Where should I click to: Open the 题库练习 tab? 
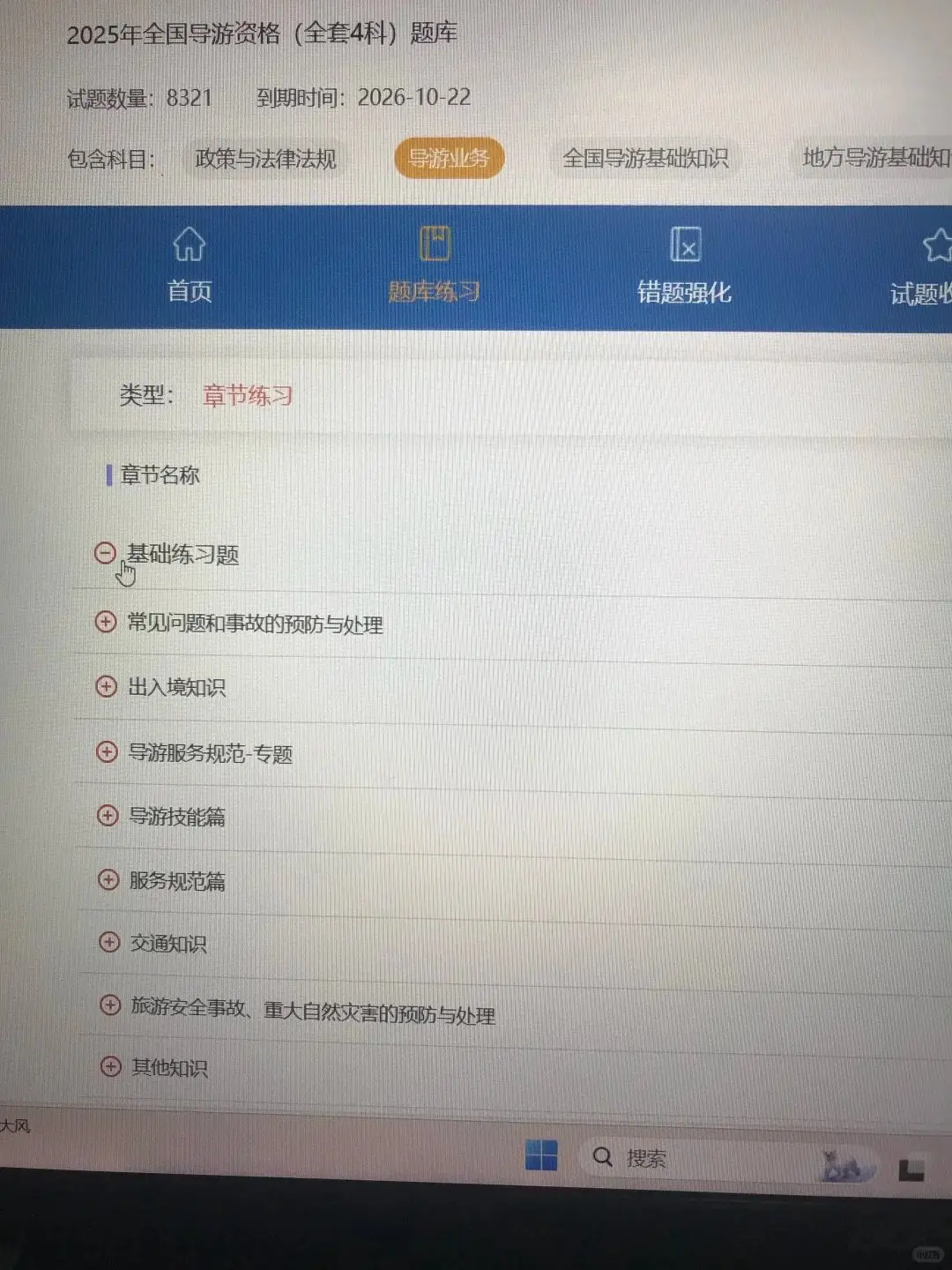pyautogui.click(x=434, y=264)
